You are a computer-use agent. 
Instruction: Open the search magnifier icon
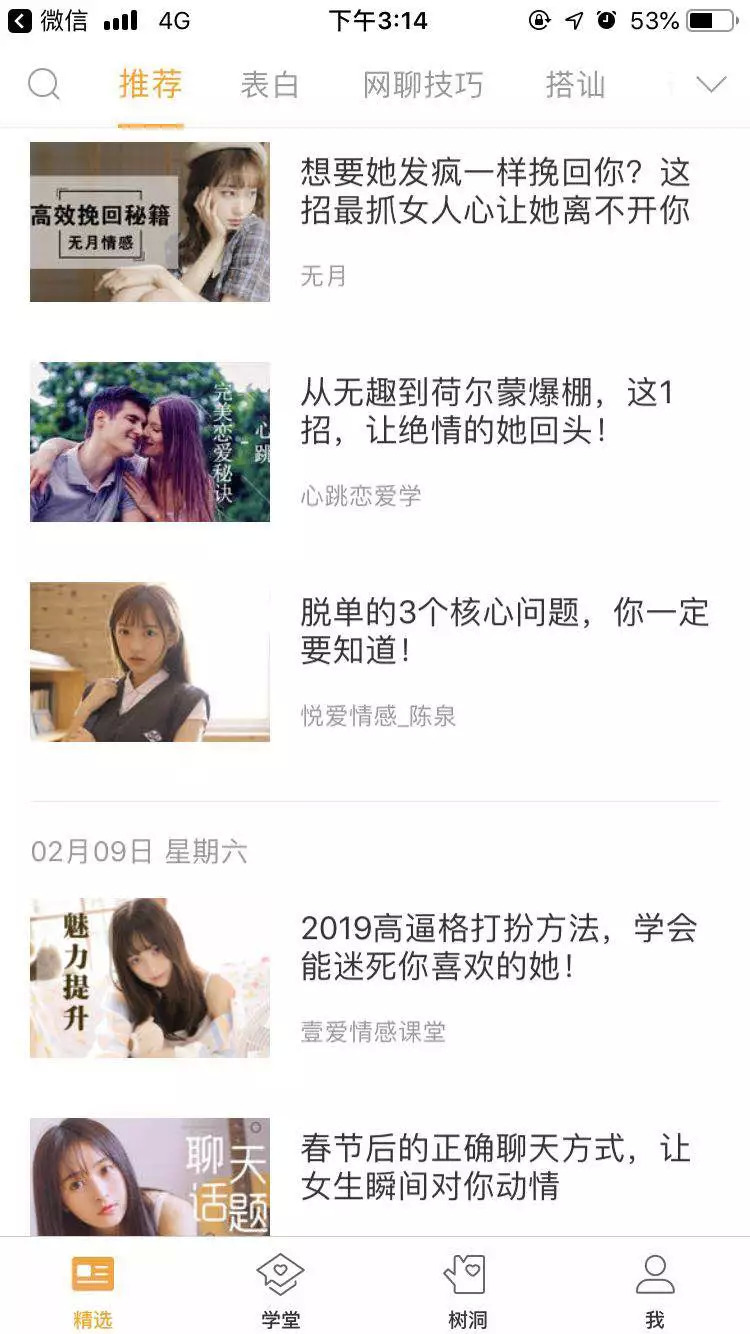[x=44, y=85]
